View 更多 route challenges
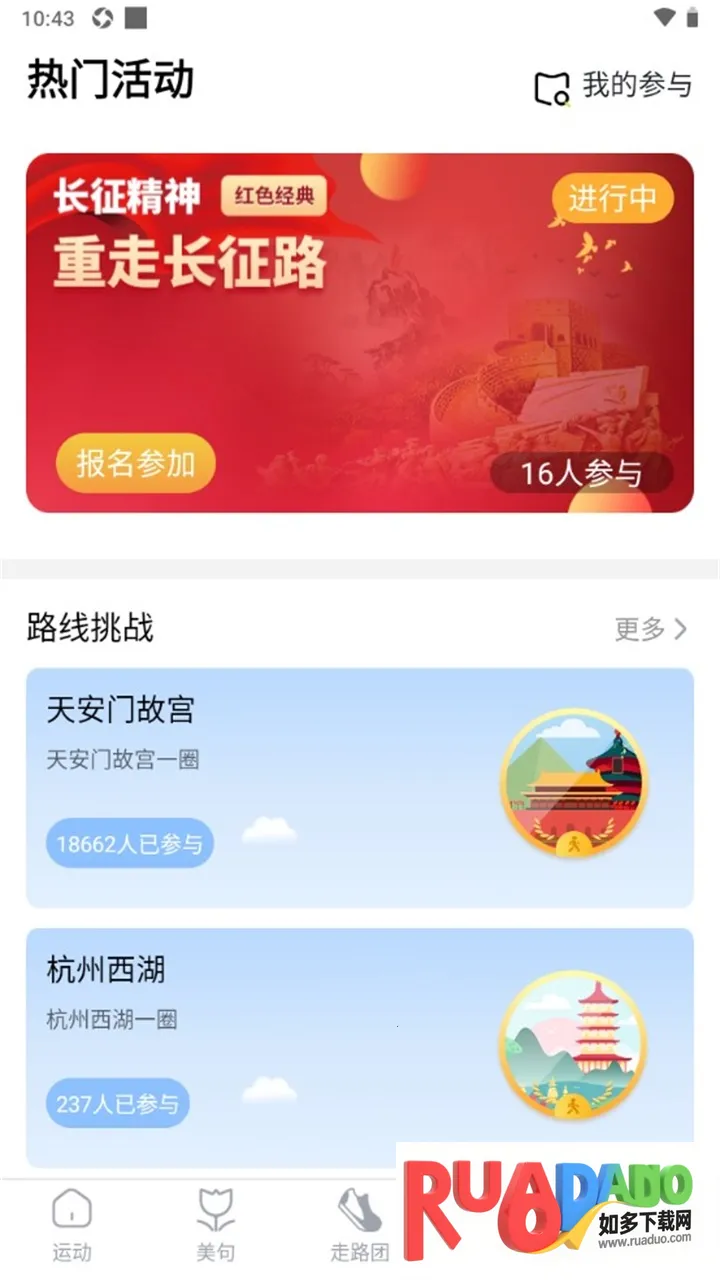Screen dimensions: 720x1280 click(651, 629)
